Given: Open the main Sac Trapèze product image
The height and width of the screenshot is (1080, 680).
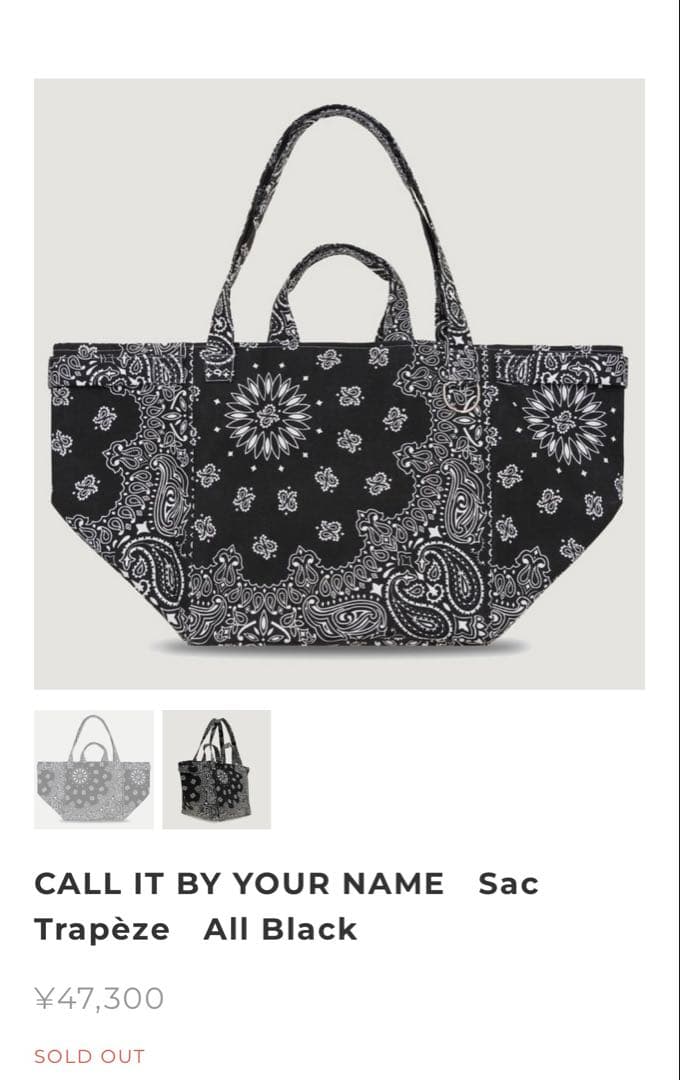Looking at the screenshot, I should click(x=339, y=384).
